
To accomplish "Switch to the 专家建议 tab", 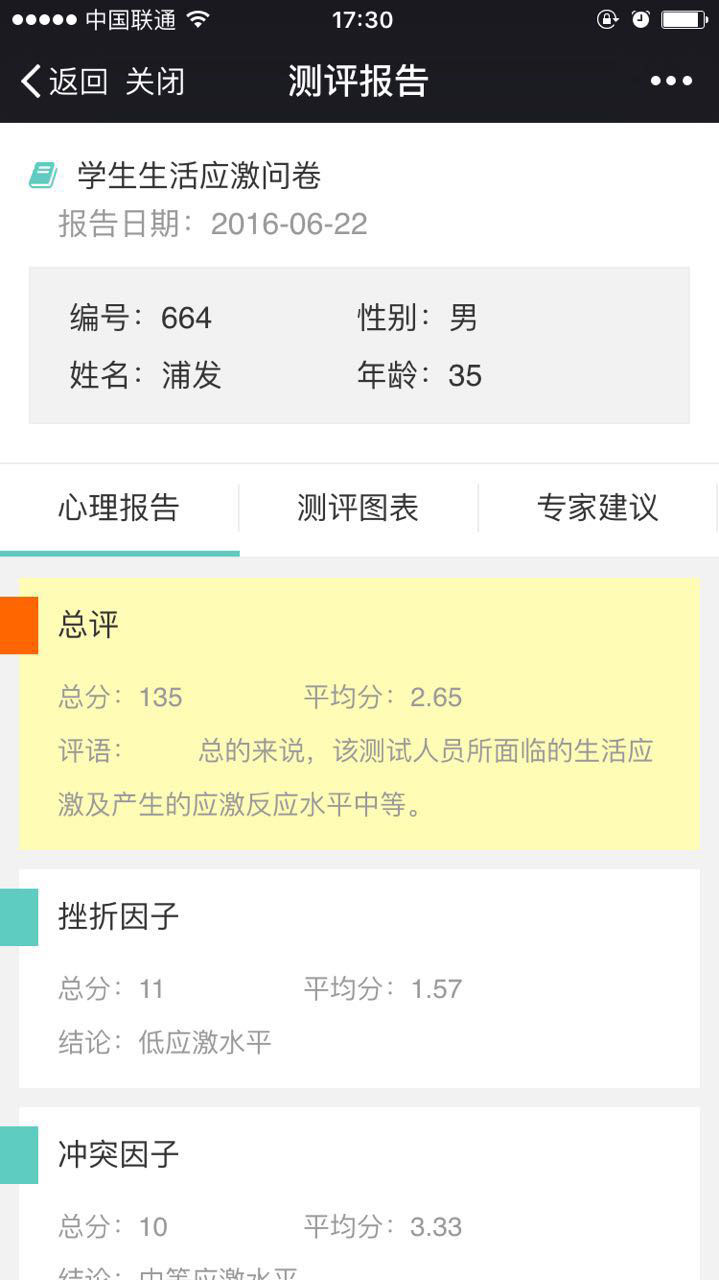I will coord(598,508).
